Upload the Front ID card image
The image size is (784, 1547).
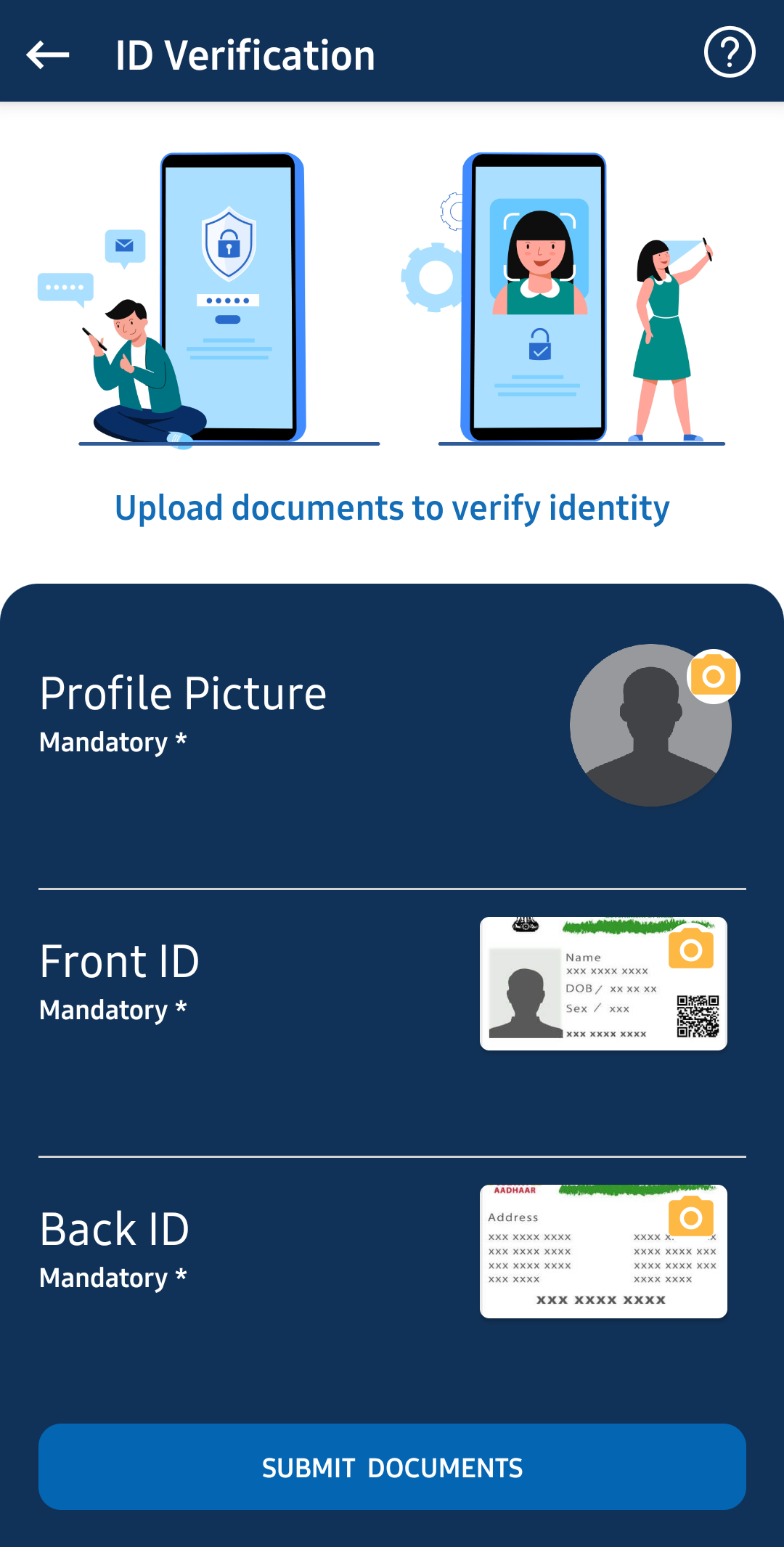pyautogui.click(x=603, y=984)
